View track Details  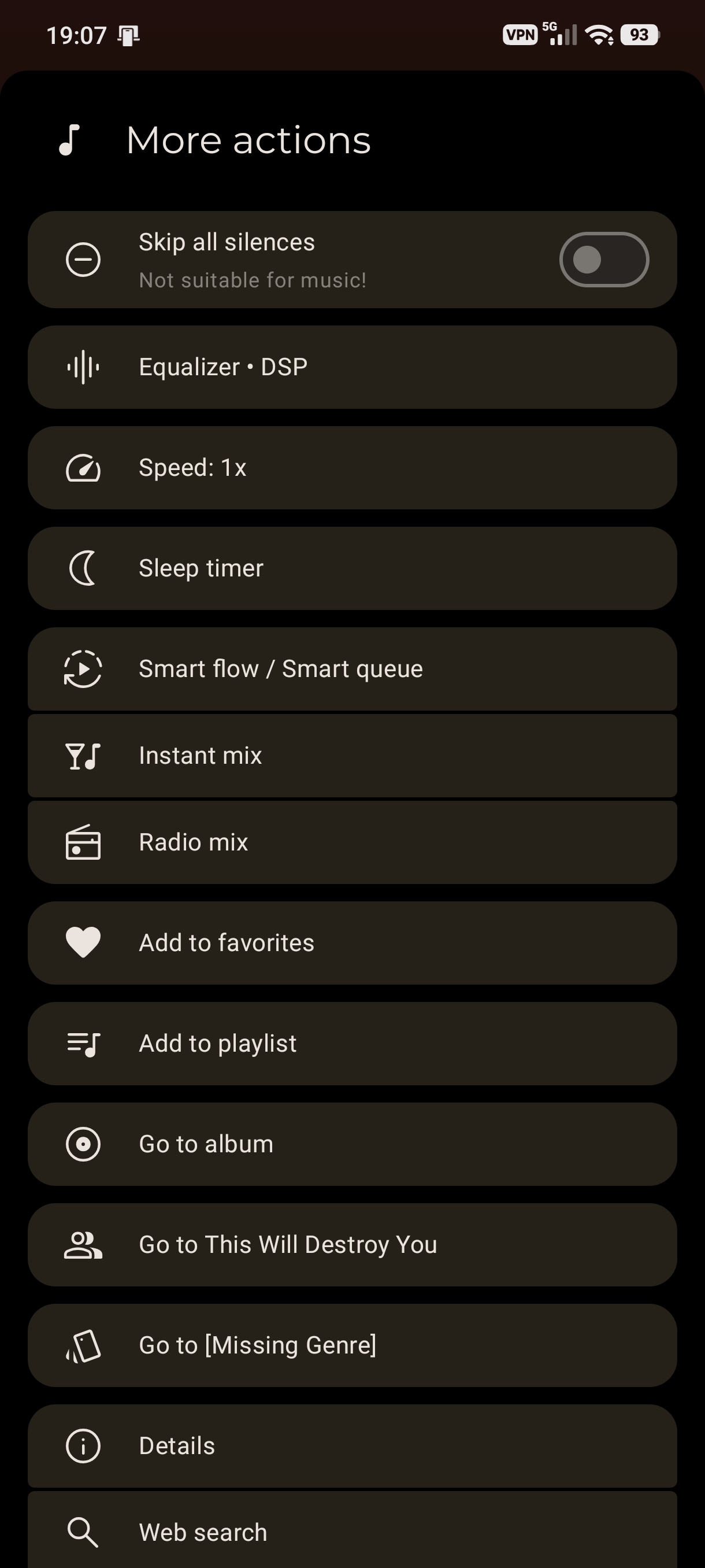[x=351, y=1446]
